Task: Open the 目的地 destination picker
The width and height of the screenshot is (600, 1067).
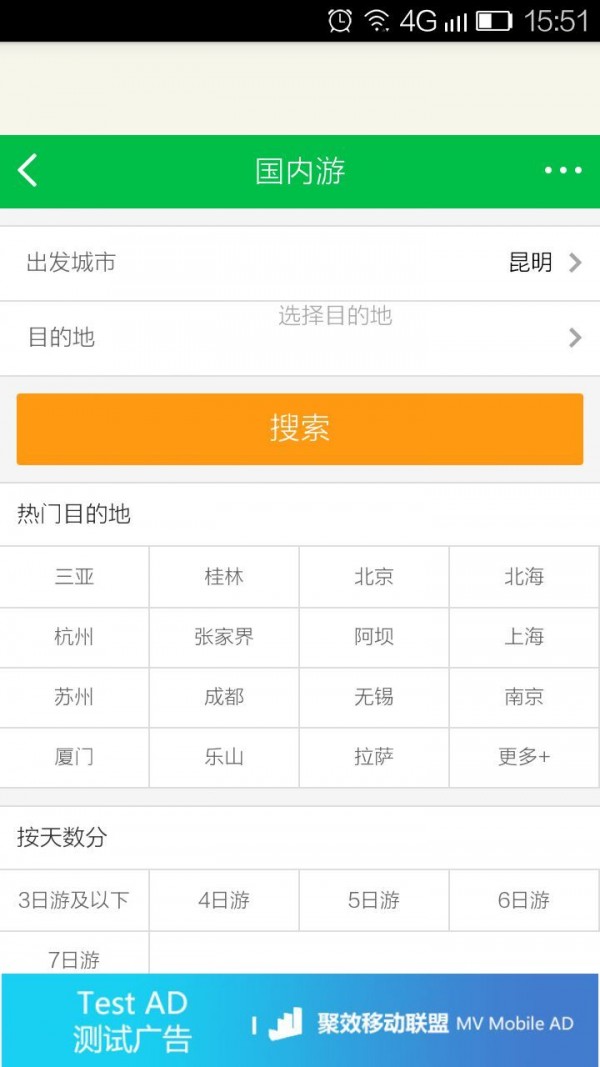Action: pos(300,338)
